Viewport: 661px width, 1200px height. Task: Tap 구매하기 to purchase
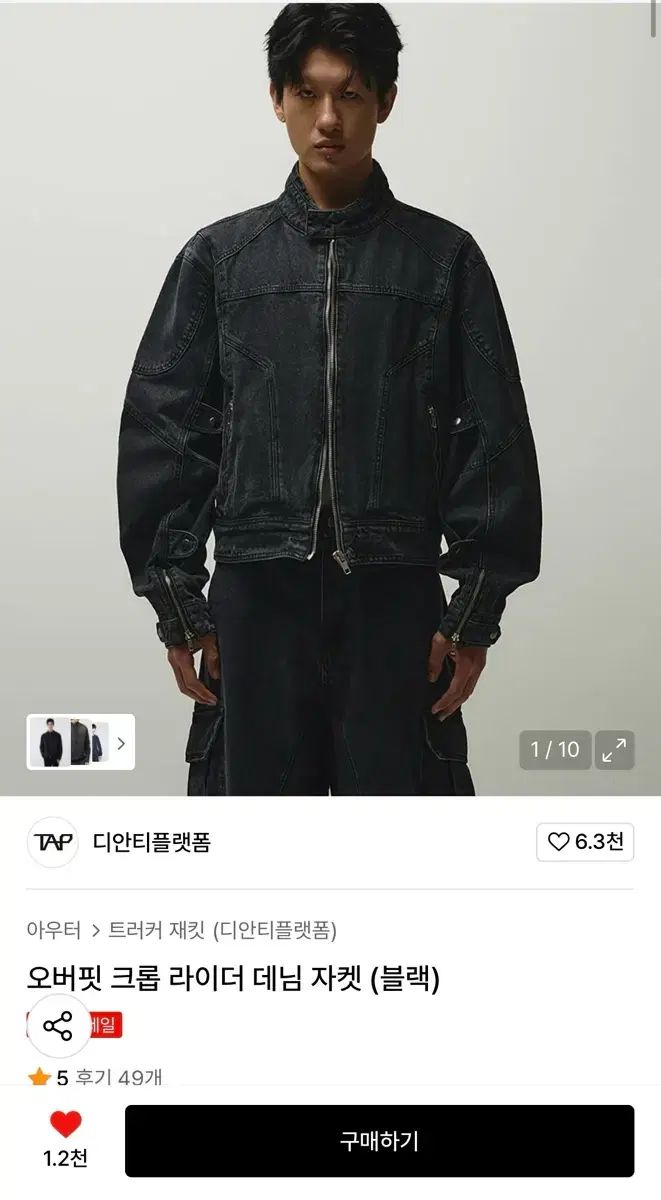pyautogui.click(x=379, y=1141)
